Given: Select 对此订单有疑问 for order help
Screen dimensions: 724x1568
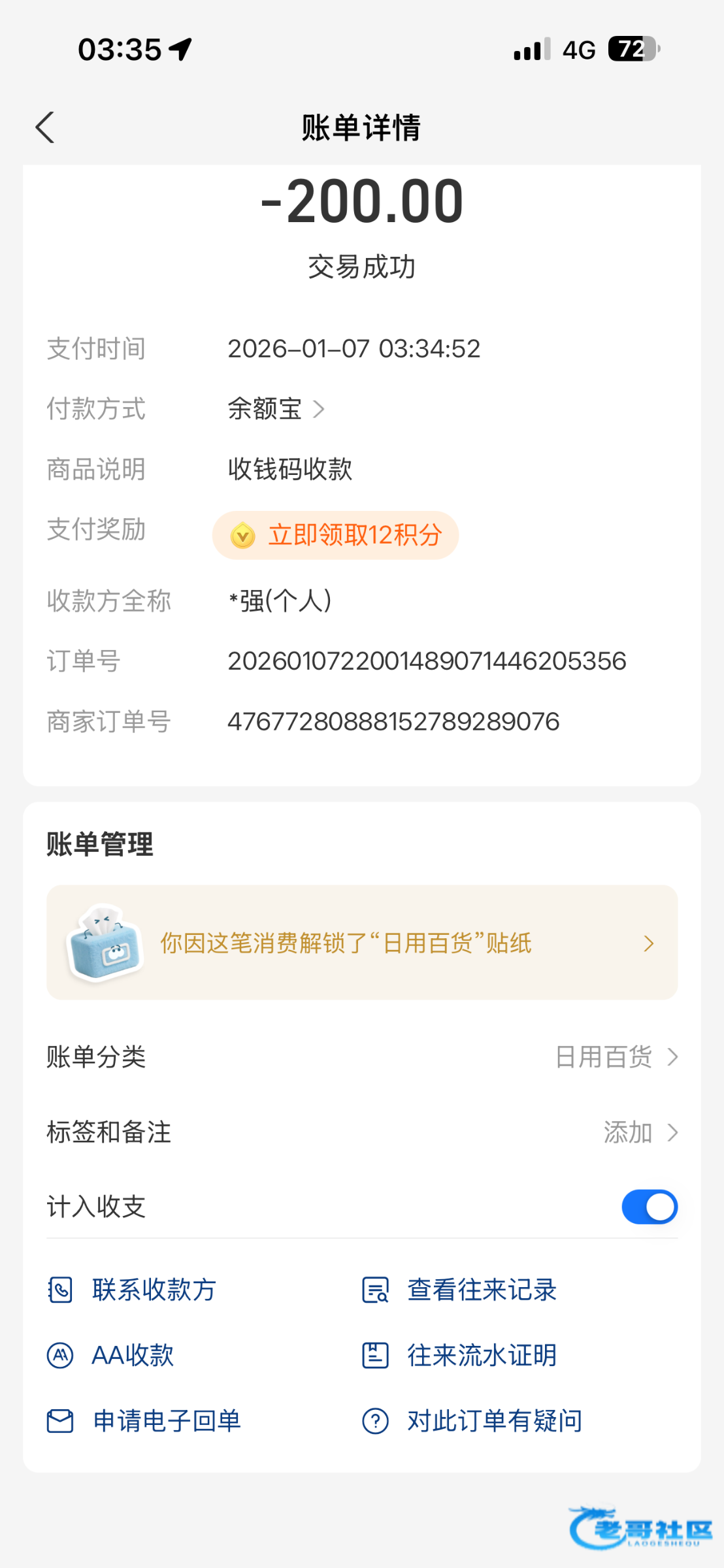Looking at the screenshot, I should coord(472,1421).
